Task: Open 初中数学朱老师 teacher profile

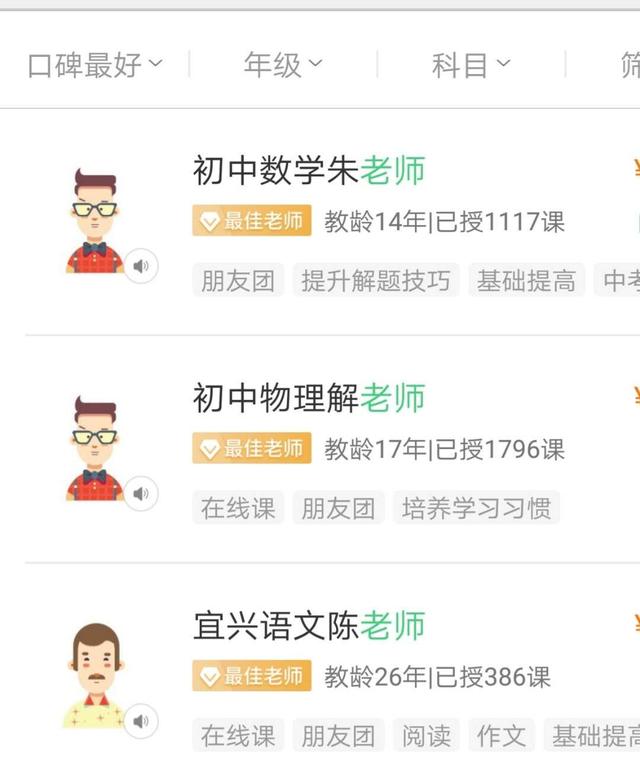Action: [x=309, y=171]
